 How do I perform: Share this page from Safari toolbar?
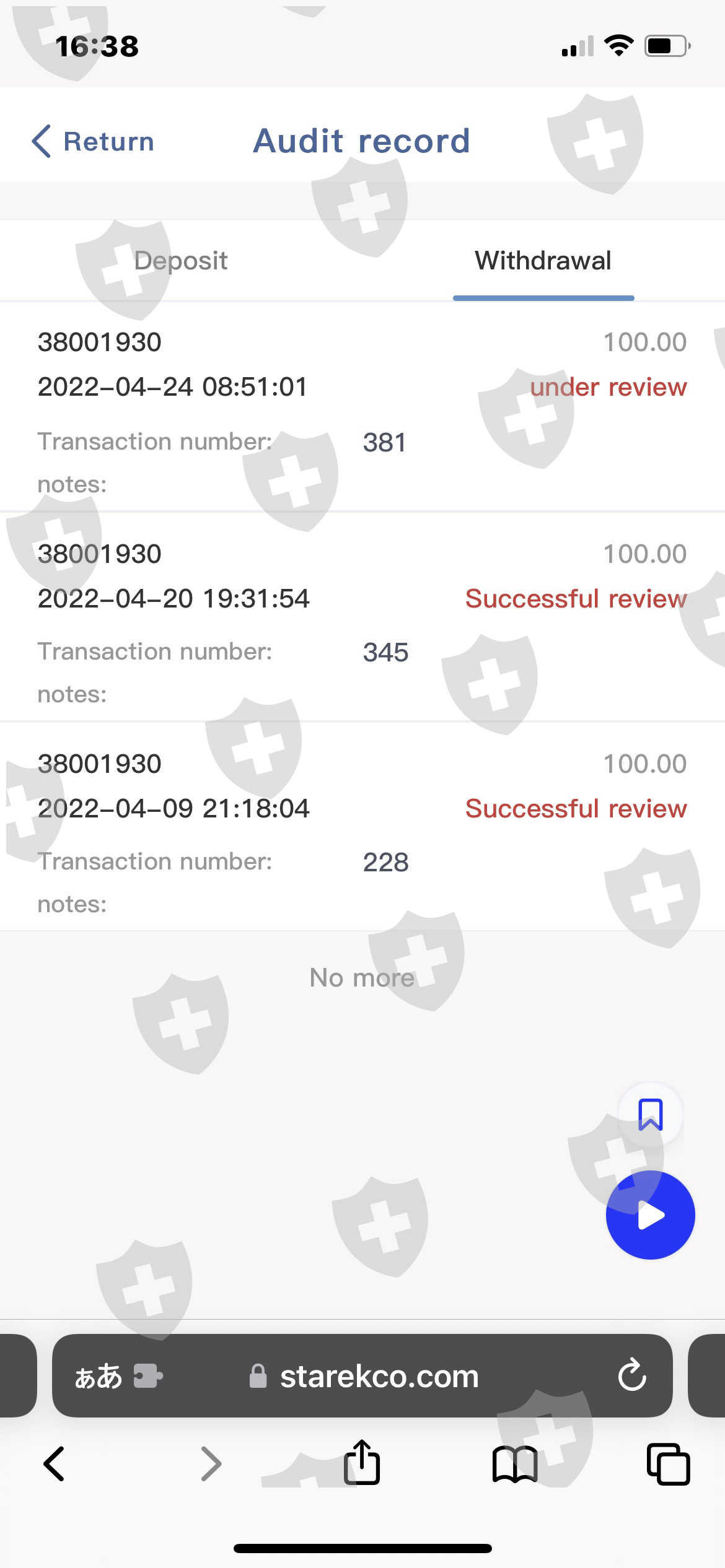coord(362,1463)
